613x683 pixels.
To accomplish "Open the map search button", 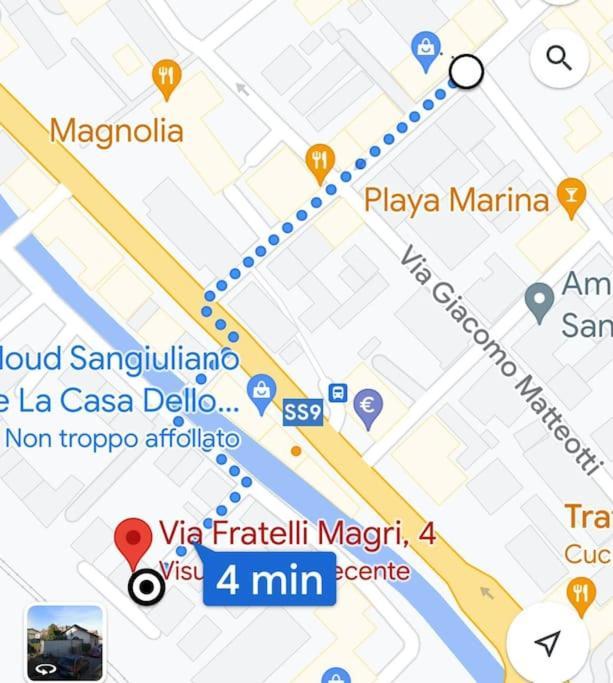I will click(559, 59).
